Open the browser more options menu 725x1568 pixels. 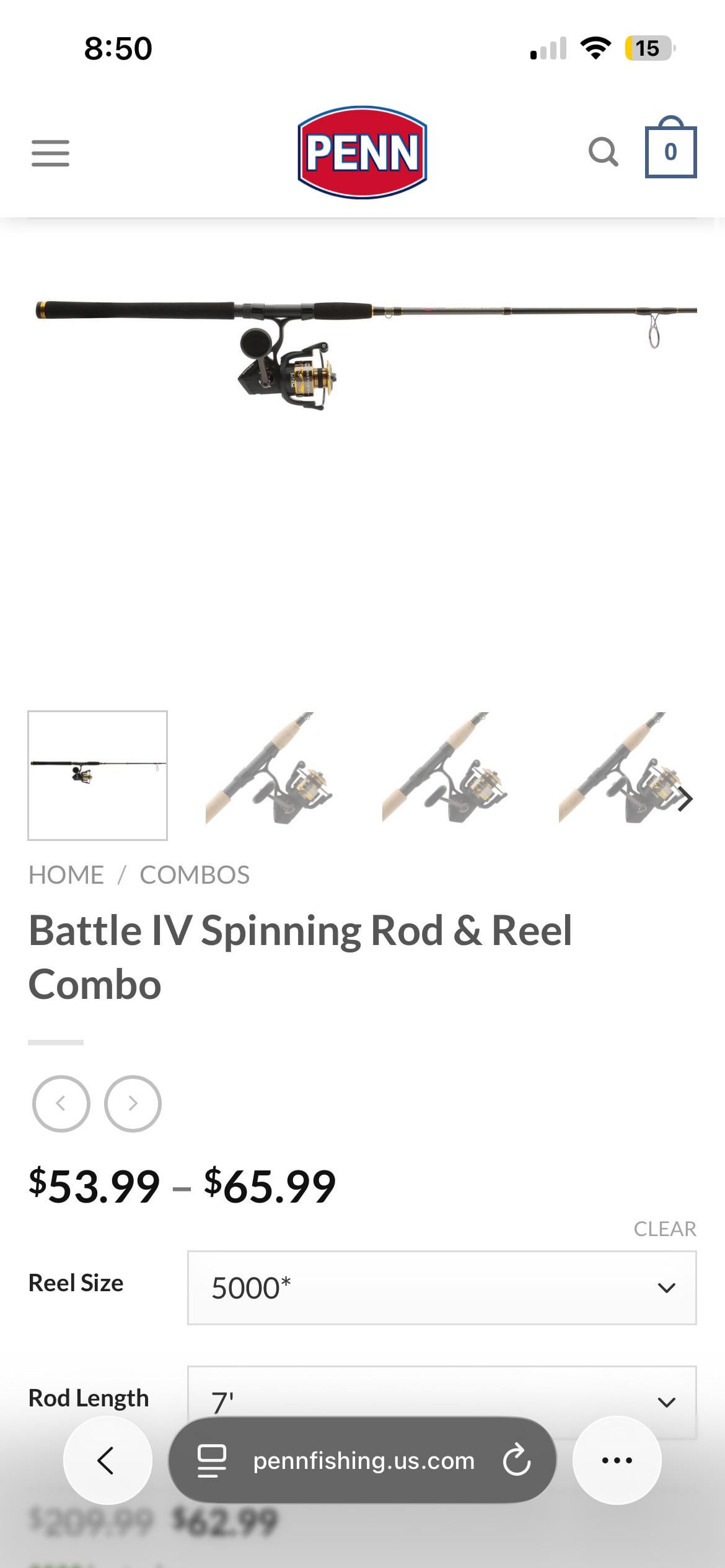coord(617,1460)
